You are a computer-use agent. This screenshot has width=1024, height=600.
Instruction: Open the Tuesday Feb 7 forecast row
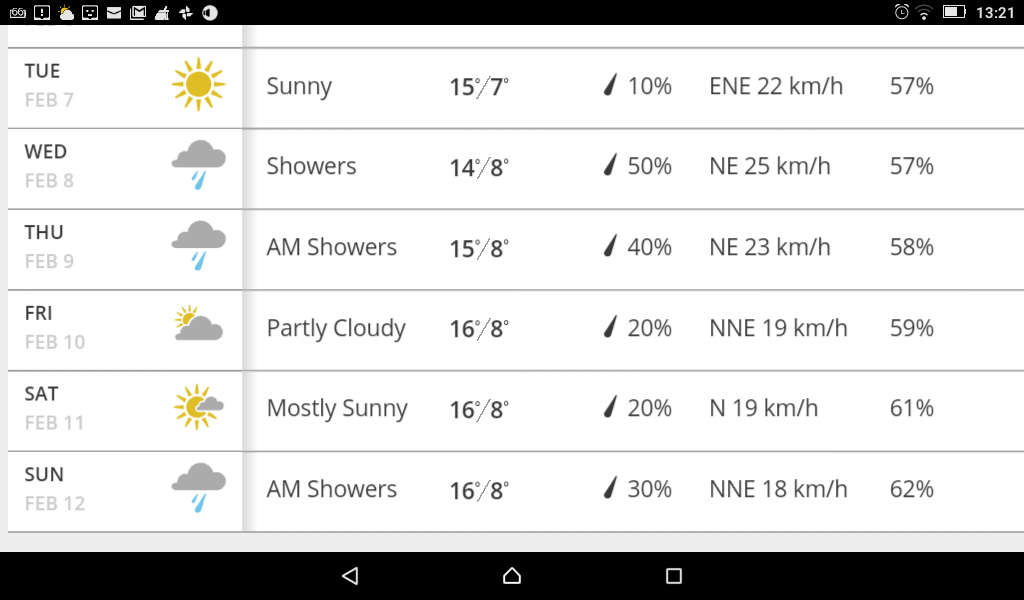pyautogui.click(x=512, y=87)
